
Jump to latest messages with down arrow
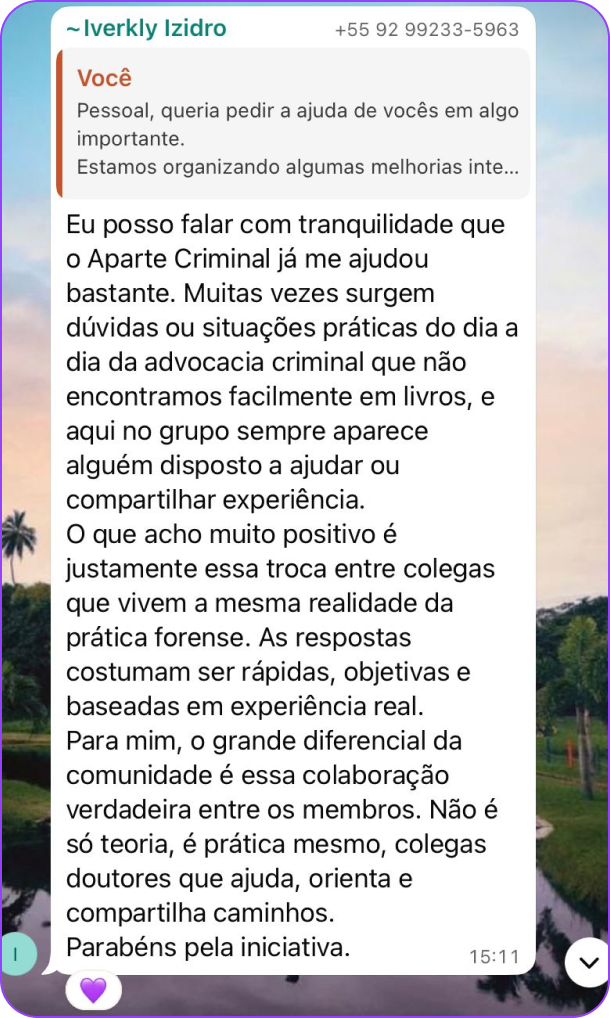click(x=586, y=962)
